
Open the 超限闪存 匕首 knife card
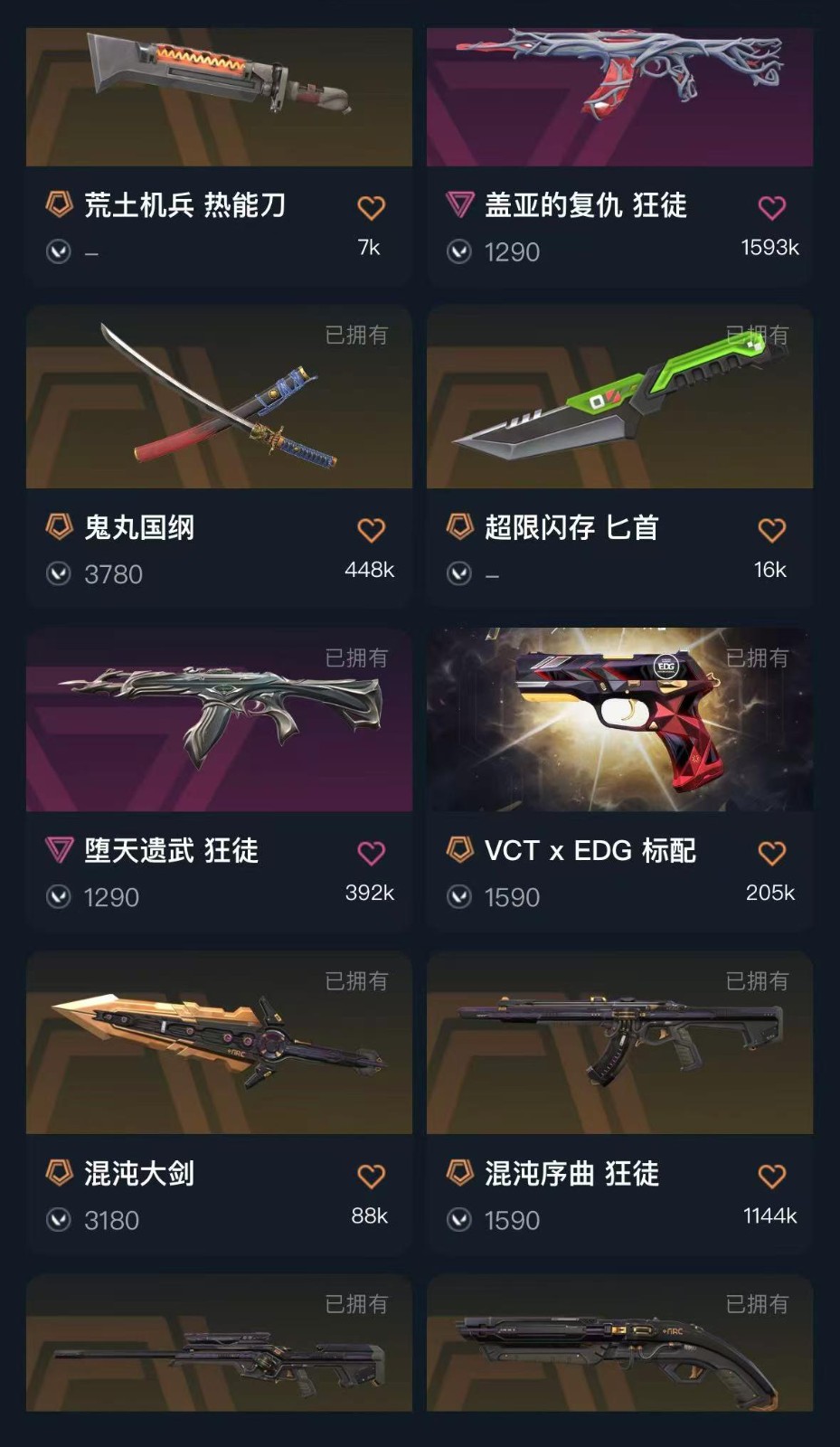[x=619, y=398]
